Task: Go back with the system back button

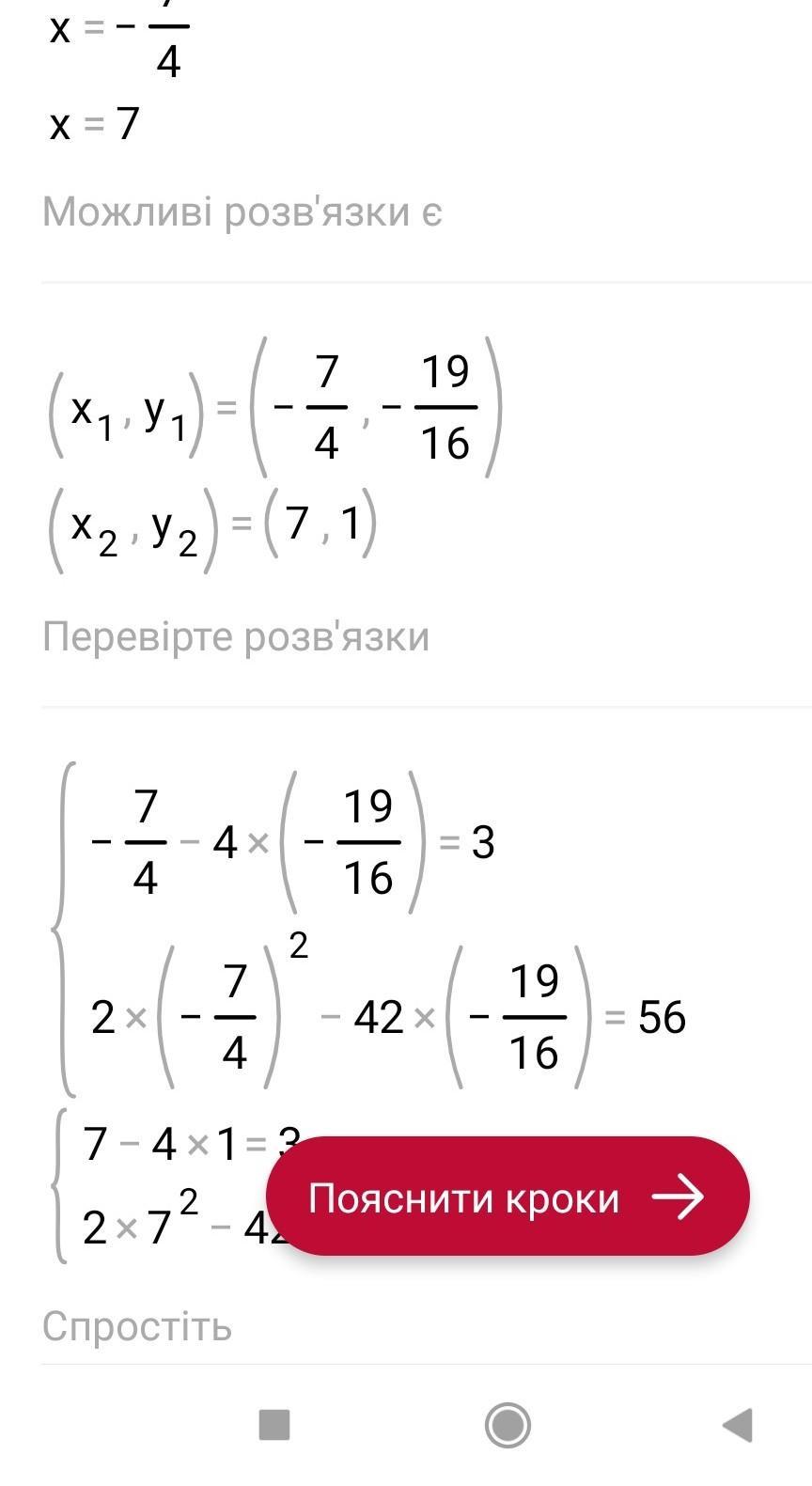Action: [738, 1425]
